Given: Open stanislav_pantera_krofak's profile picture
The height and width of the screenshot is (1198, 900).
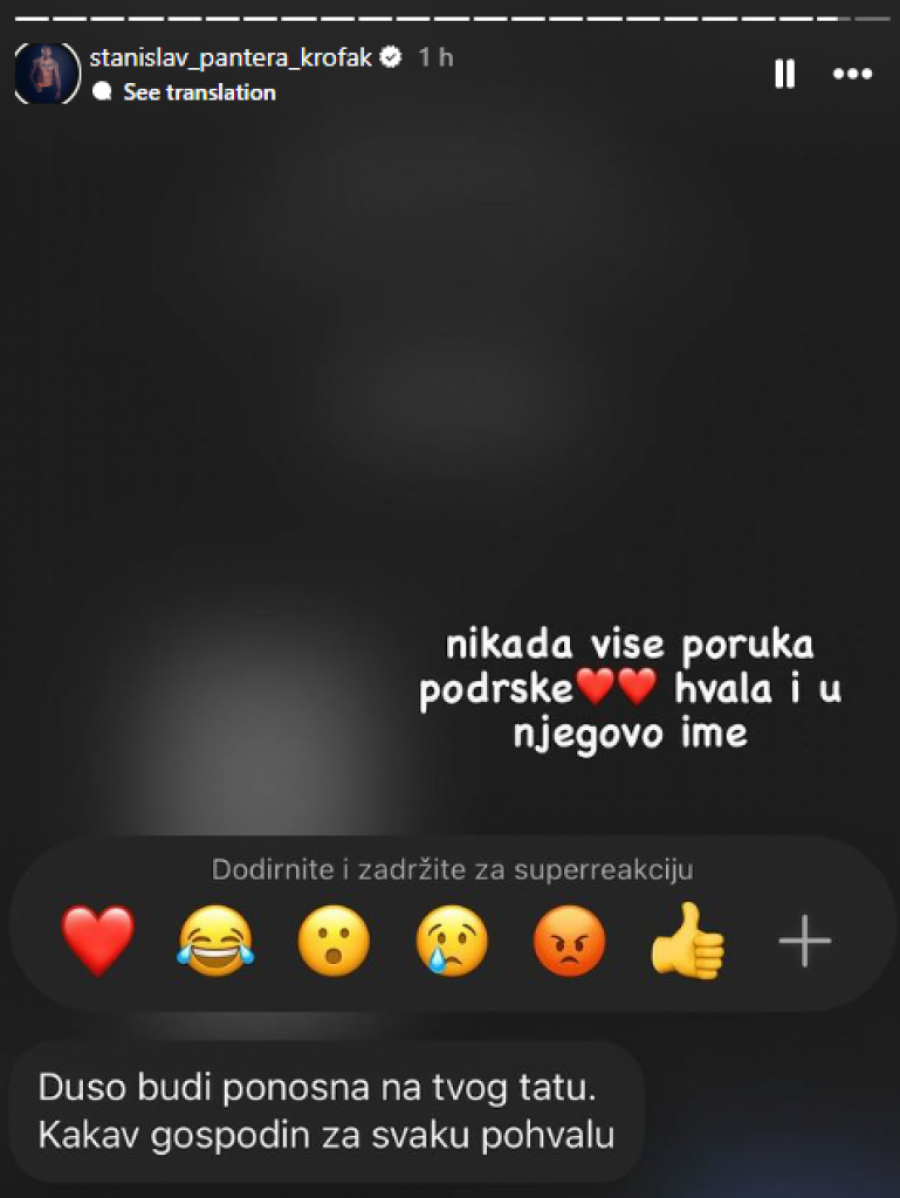Looking at the screenshot, I should coord(46,74).
